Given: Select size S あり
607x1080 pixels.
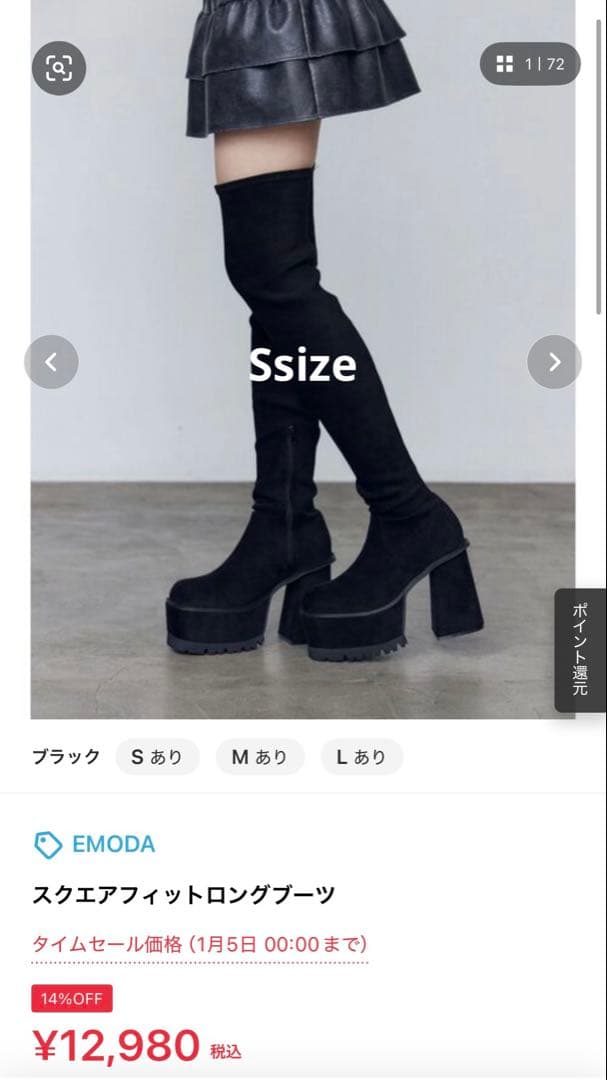Looking at the screenshot, I should [x=158, y=757].
